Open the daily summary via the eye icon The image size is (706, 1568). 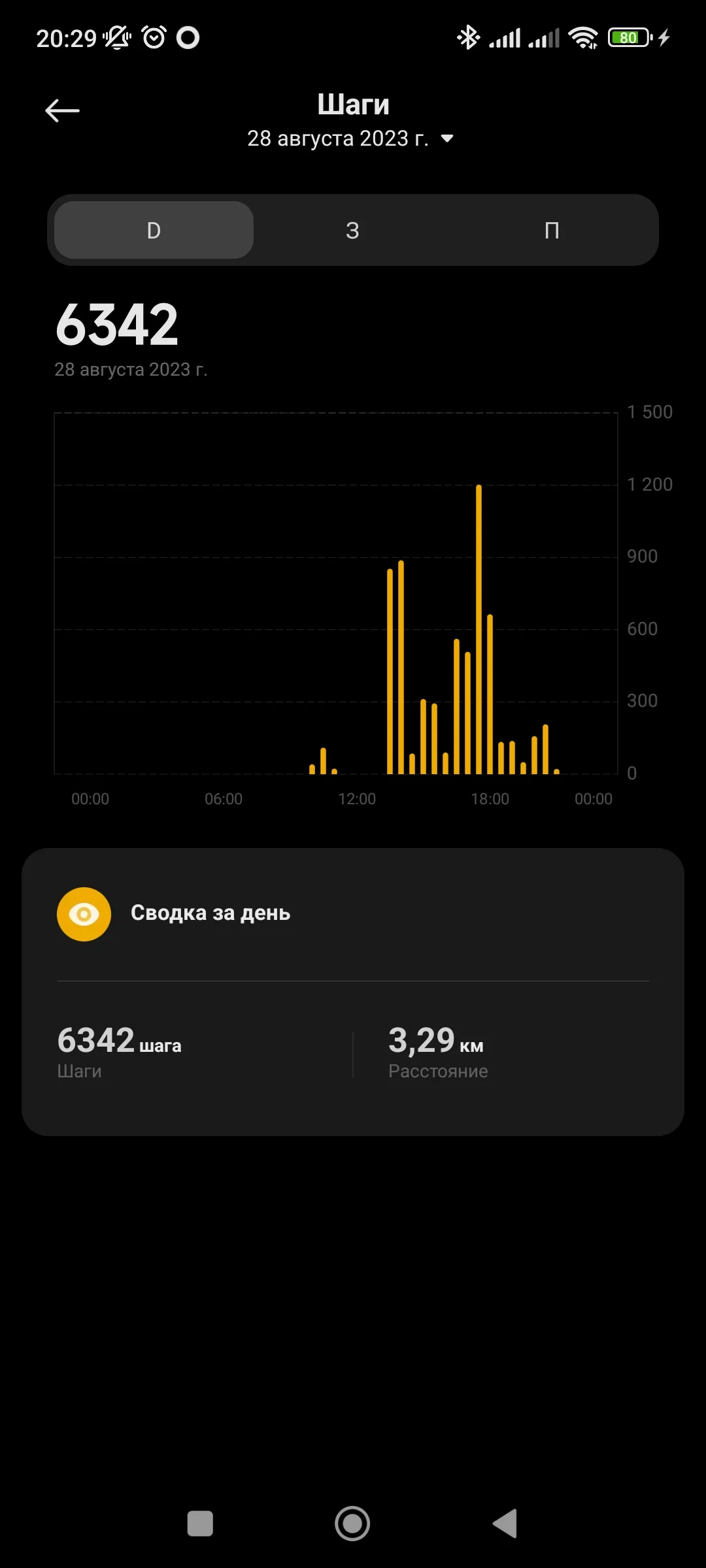click(x=84, y=913)
